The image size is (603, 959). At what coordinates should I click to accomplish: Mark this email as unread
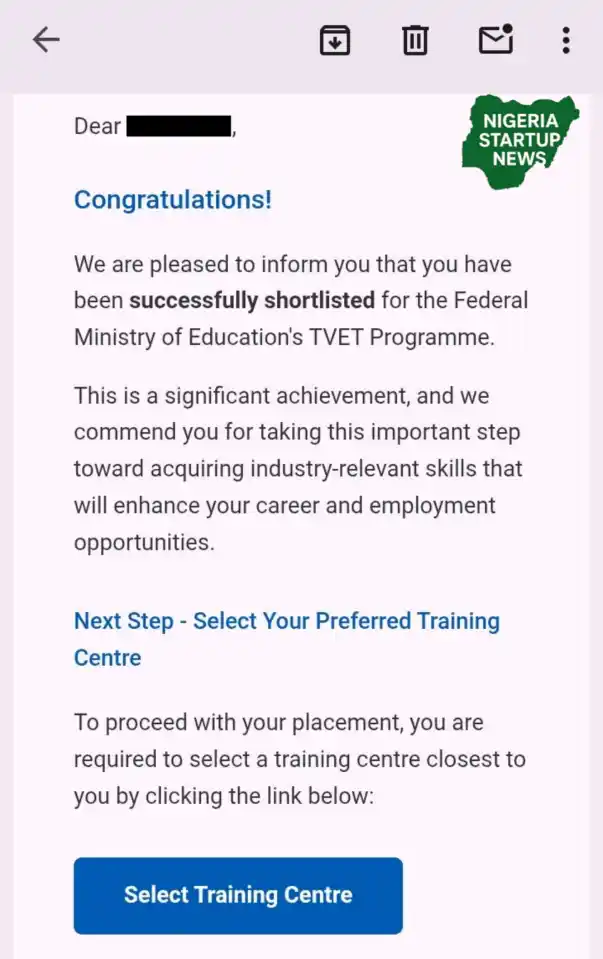tap(495, 40)
